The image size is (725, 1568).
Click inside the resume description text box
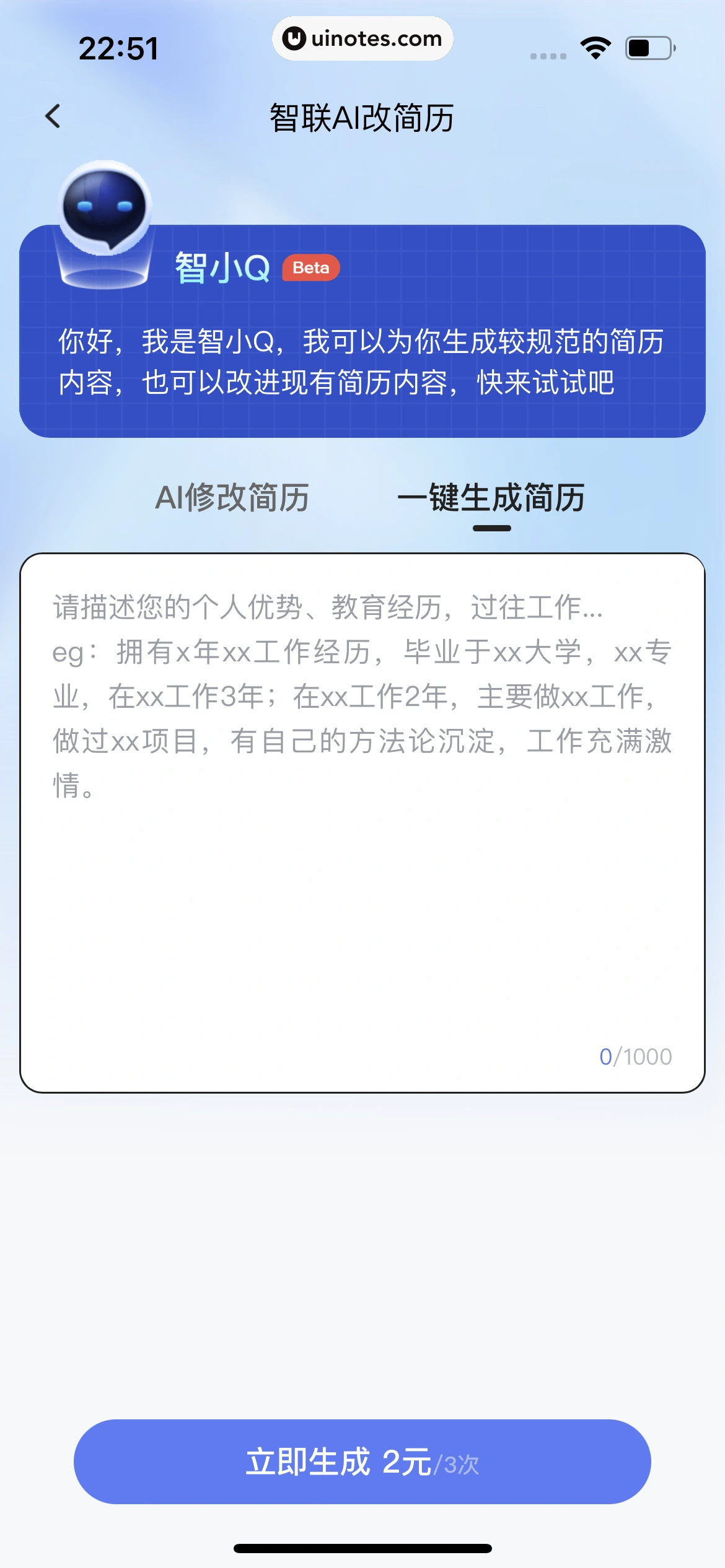(362, 867)
